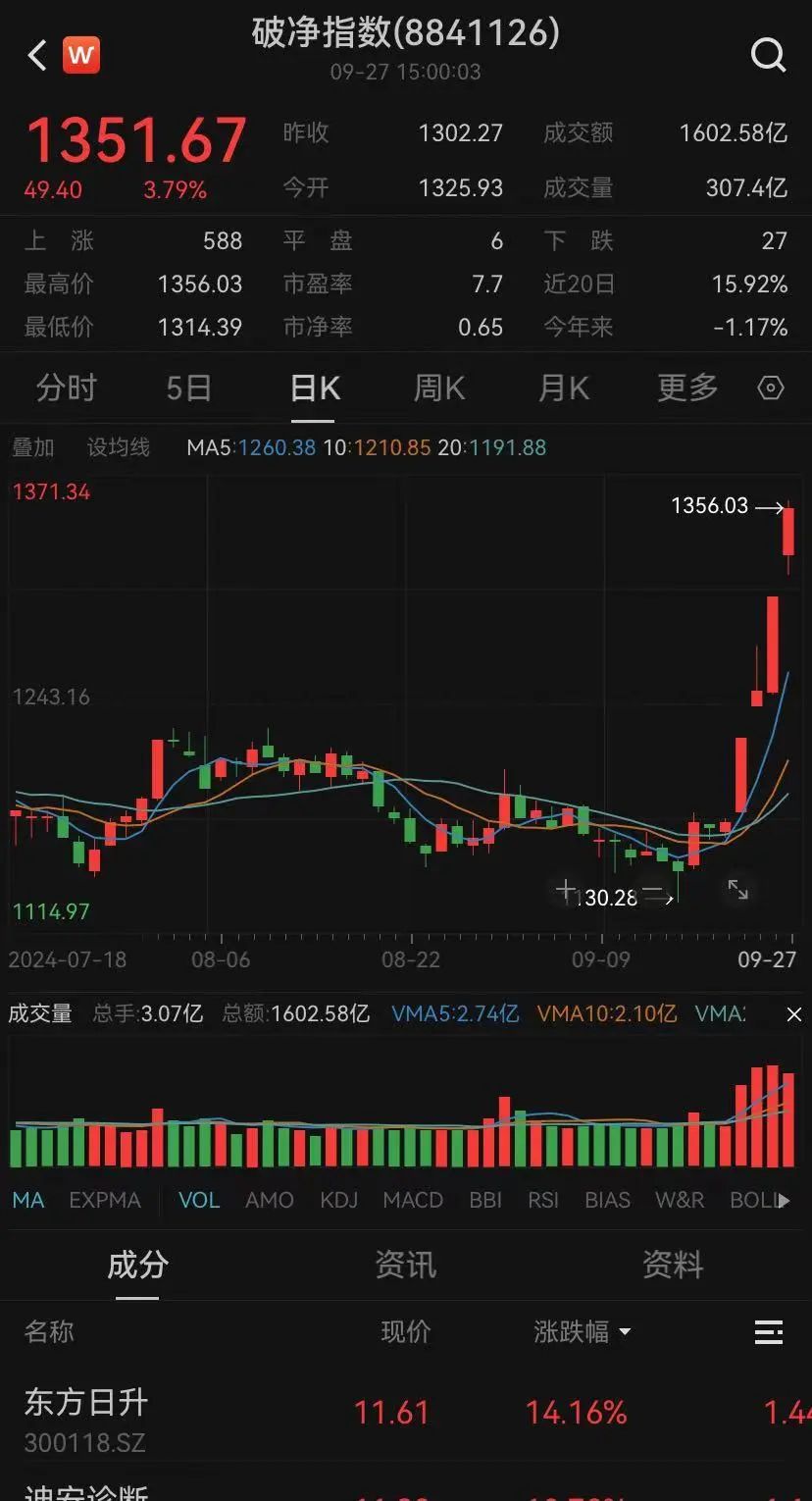Close the 成交量 indicator panel
The height and width of the screenshot is (1501, 812).
coord(793,1013)
